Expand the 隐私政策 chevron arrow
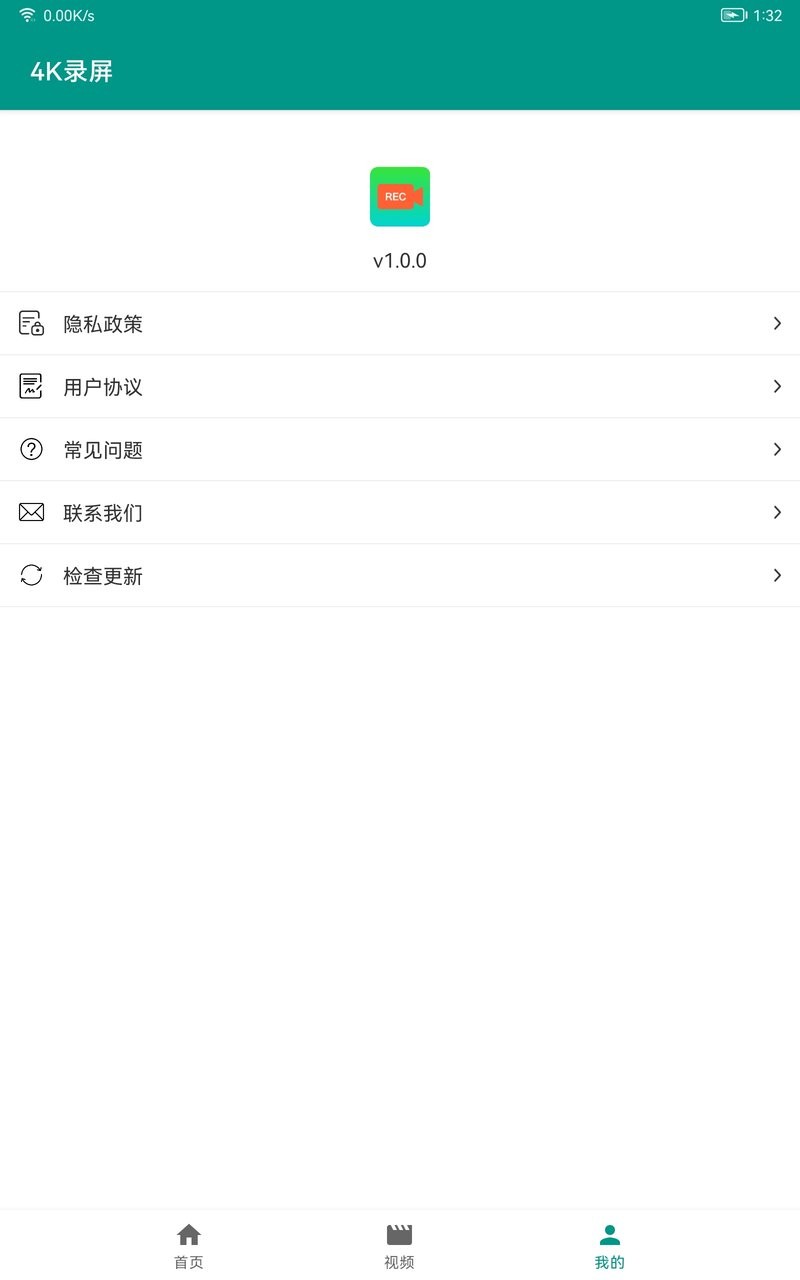Image resolution: width=800 pixels, height=1280 pixels. pos(777,323)
